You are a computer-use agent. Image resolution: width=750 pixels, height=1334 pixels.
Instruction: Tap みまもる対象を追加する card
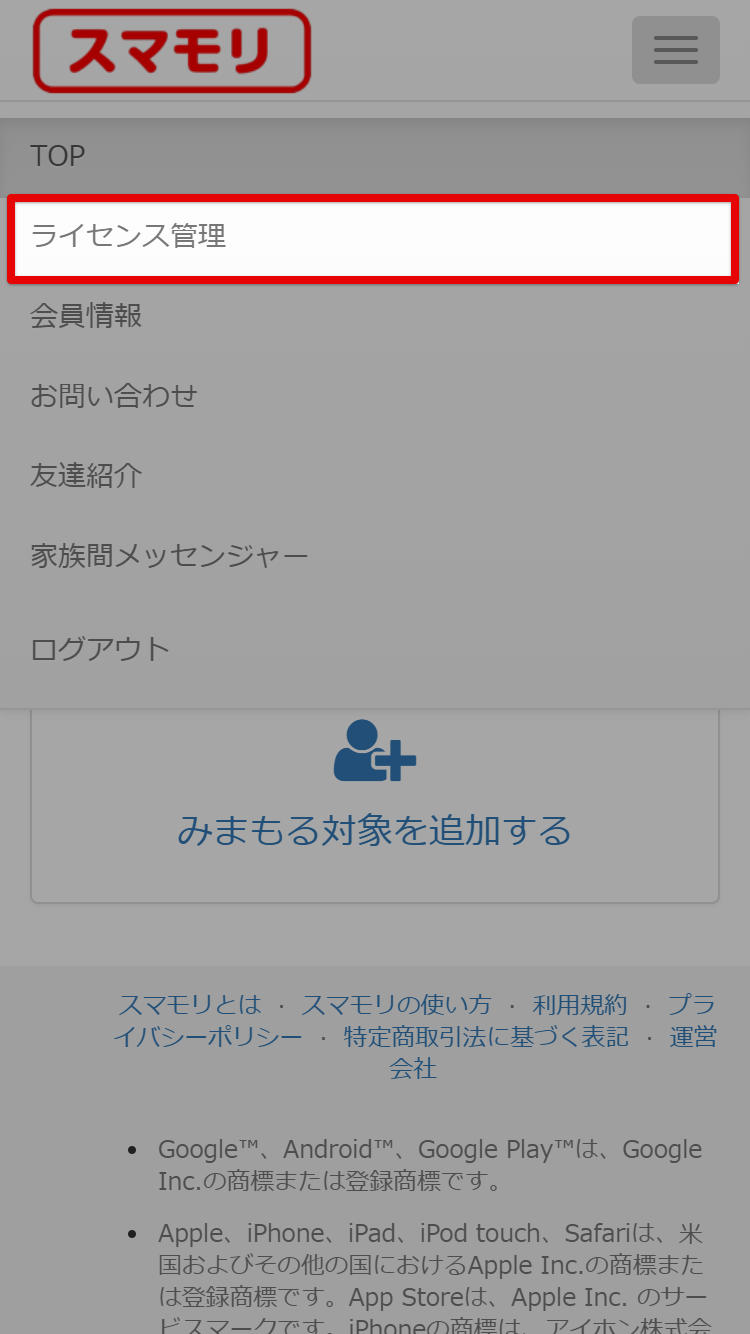click(375, 806)
